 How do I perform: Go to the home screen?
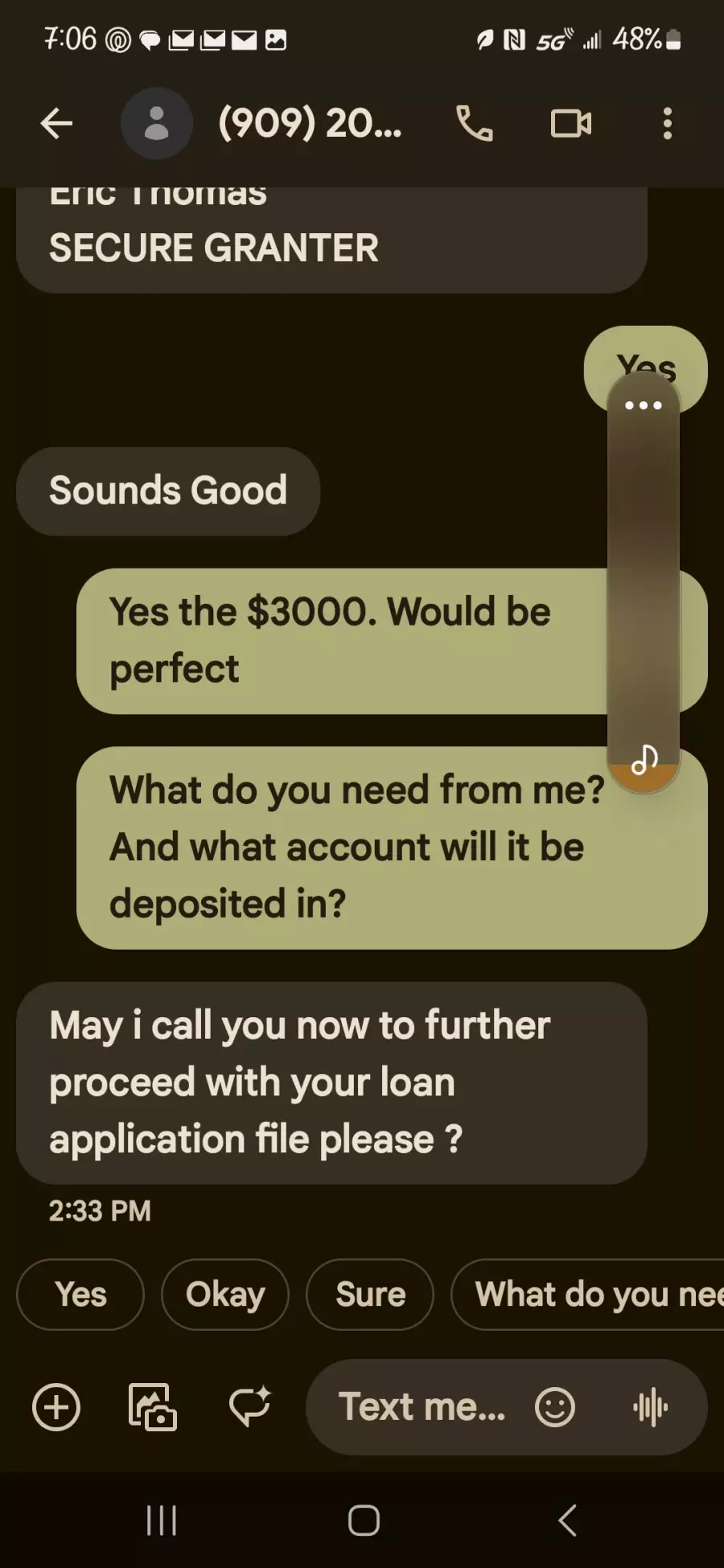(x=364, y=1521)
